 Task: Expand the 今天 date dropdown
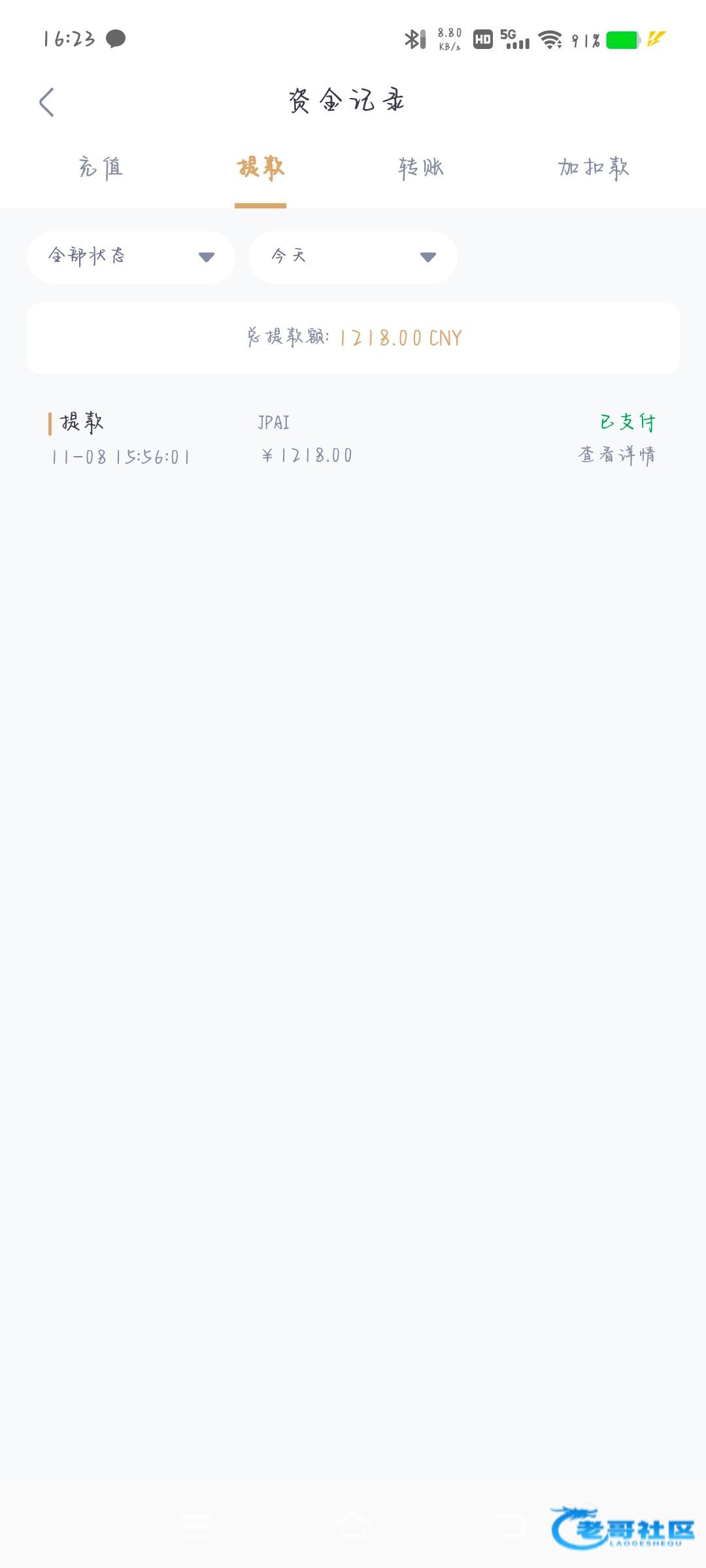pyautogui.click(x=352, y=257)
